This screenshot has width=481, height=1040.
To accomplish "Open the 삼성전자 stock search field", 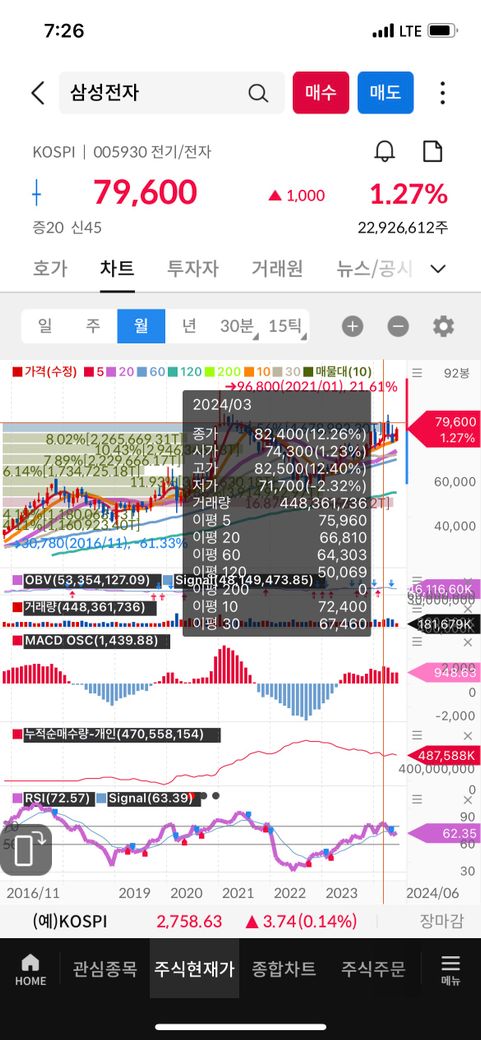I will pyautogui.click(x=171, y=93).
